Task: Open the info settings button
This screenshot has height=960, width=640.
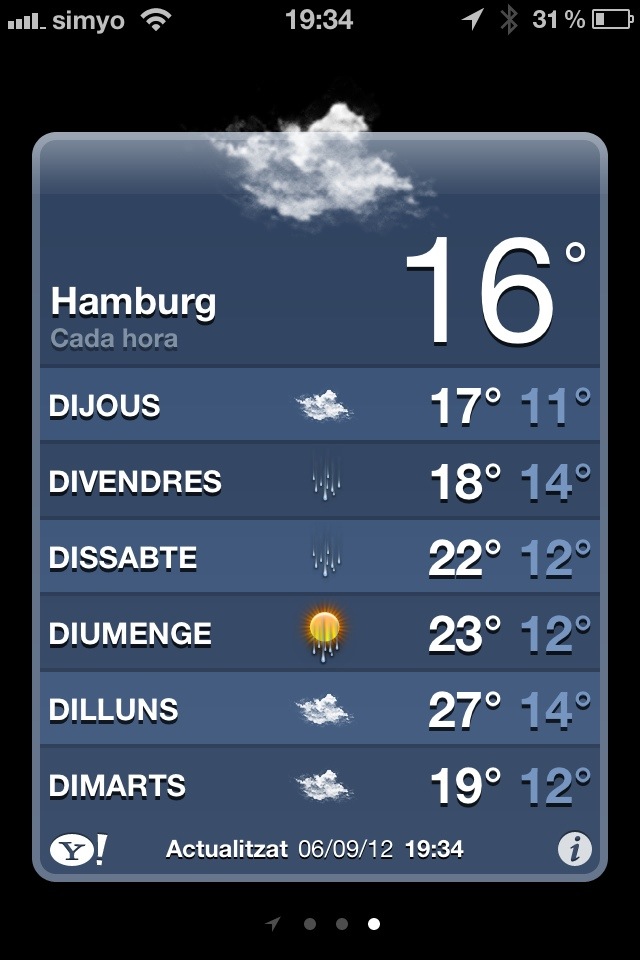Action: [x=574, y=850]
